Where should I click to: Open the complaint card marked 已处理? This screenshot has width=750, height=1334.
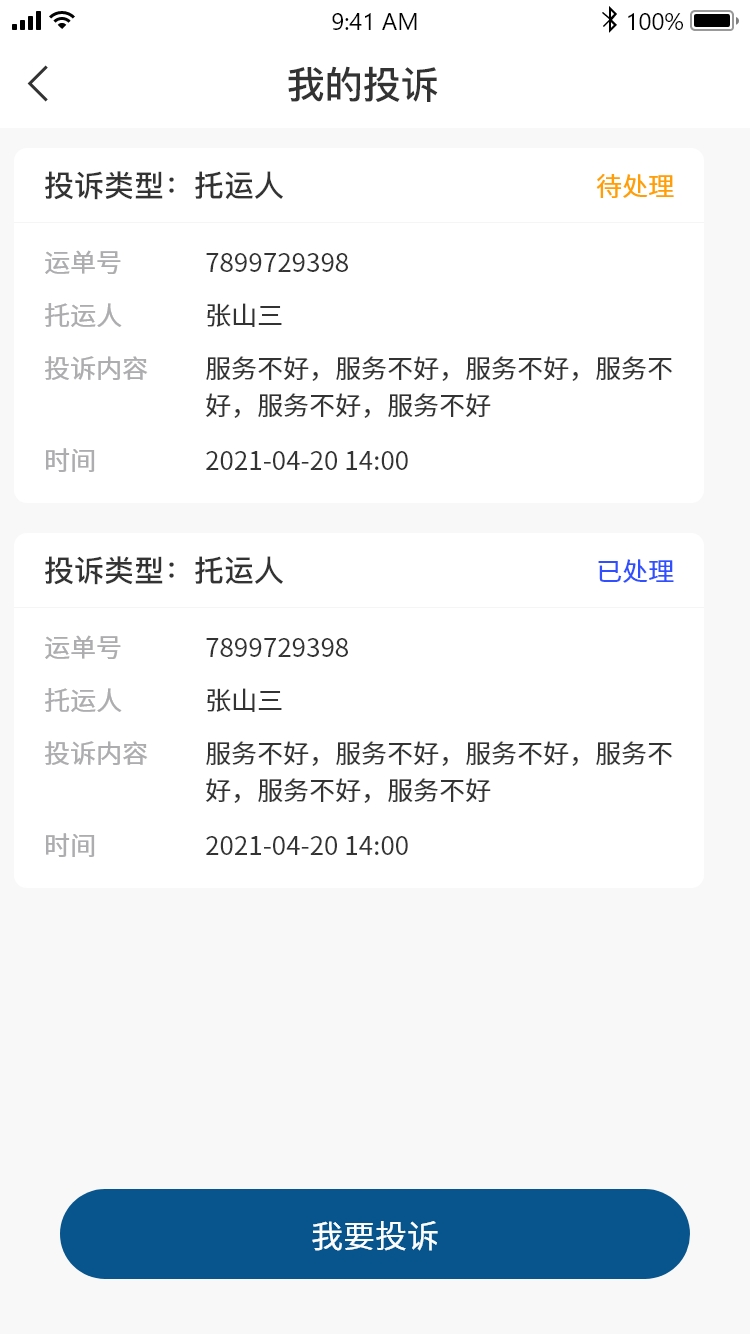(359, 710)
